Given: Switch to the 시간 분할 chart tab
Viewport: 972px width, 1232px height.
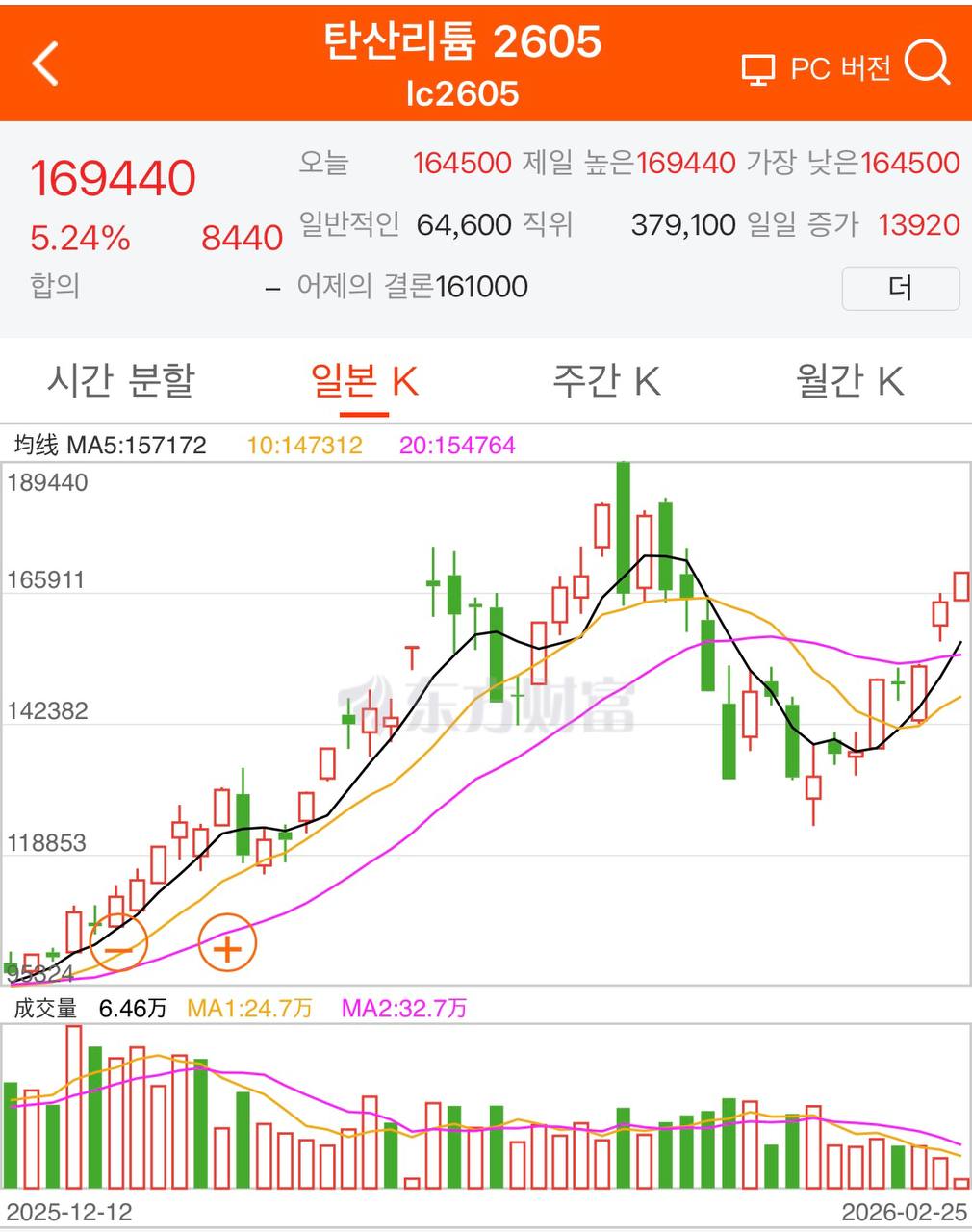Looking at the screenshot, I should [x=121, y=380].
